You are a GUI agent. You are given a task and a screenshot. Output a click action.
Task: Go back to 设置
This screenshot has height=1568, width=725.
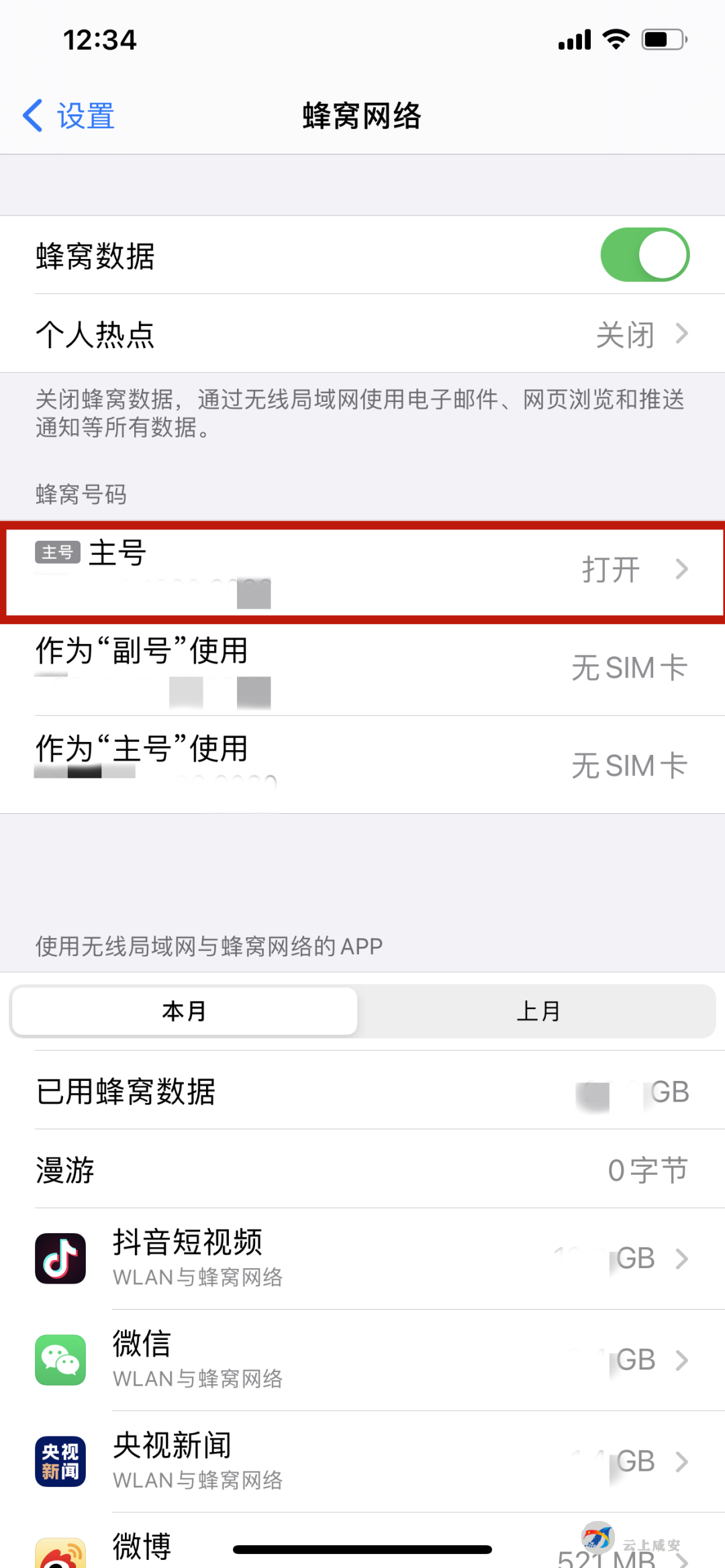(69, 116)
